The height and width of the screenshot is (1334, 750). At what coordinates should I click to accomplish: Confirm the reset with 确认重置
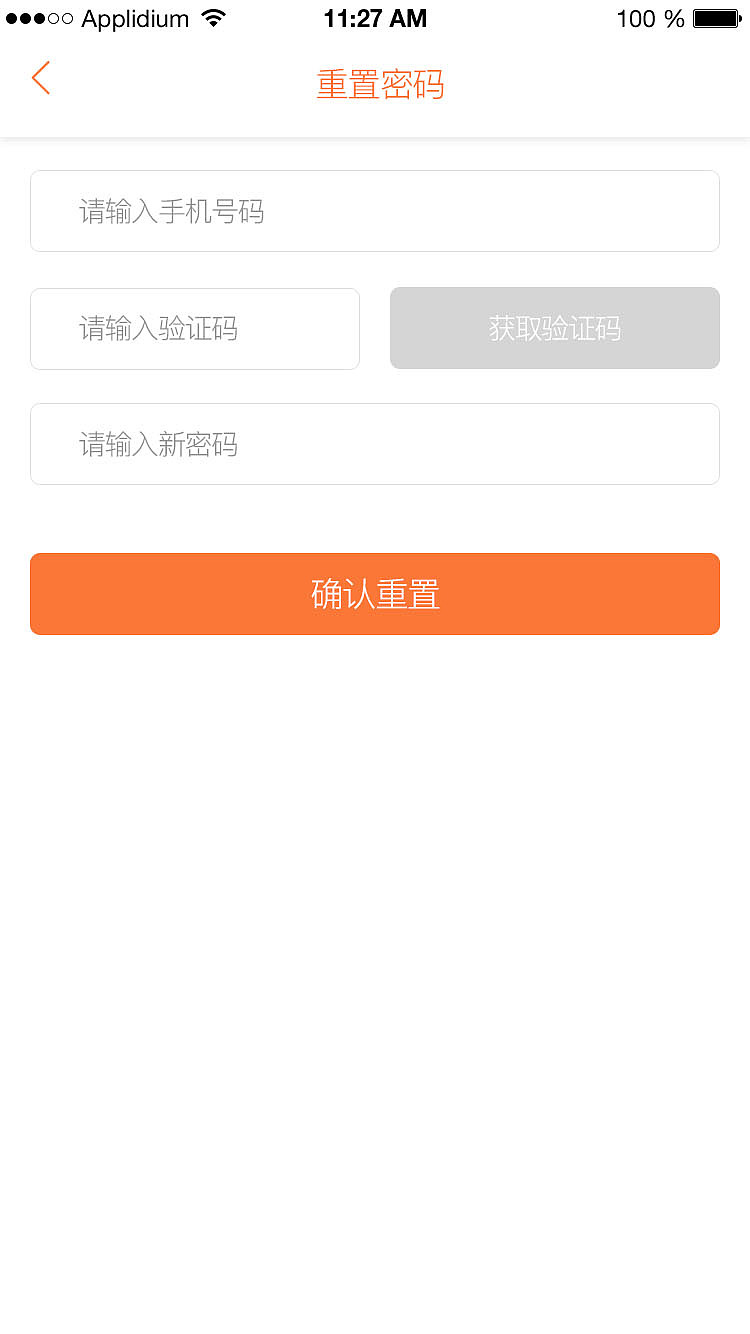coord(375,594)
